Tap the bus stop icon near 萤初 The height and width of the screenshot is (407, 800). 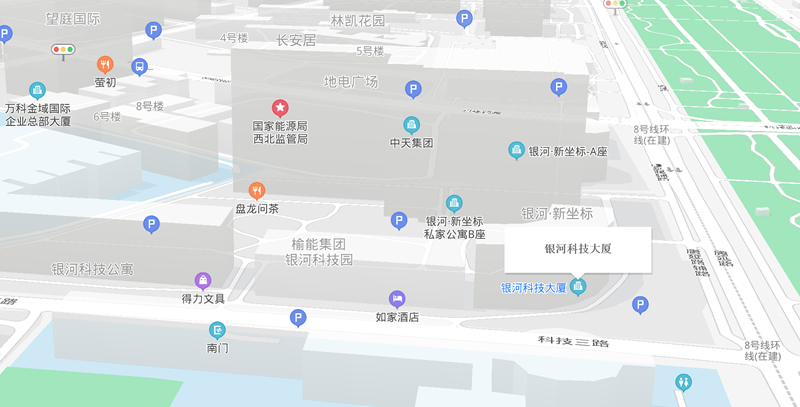[140, 67]
